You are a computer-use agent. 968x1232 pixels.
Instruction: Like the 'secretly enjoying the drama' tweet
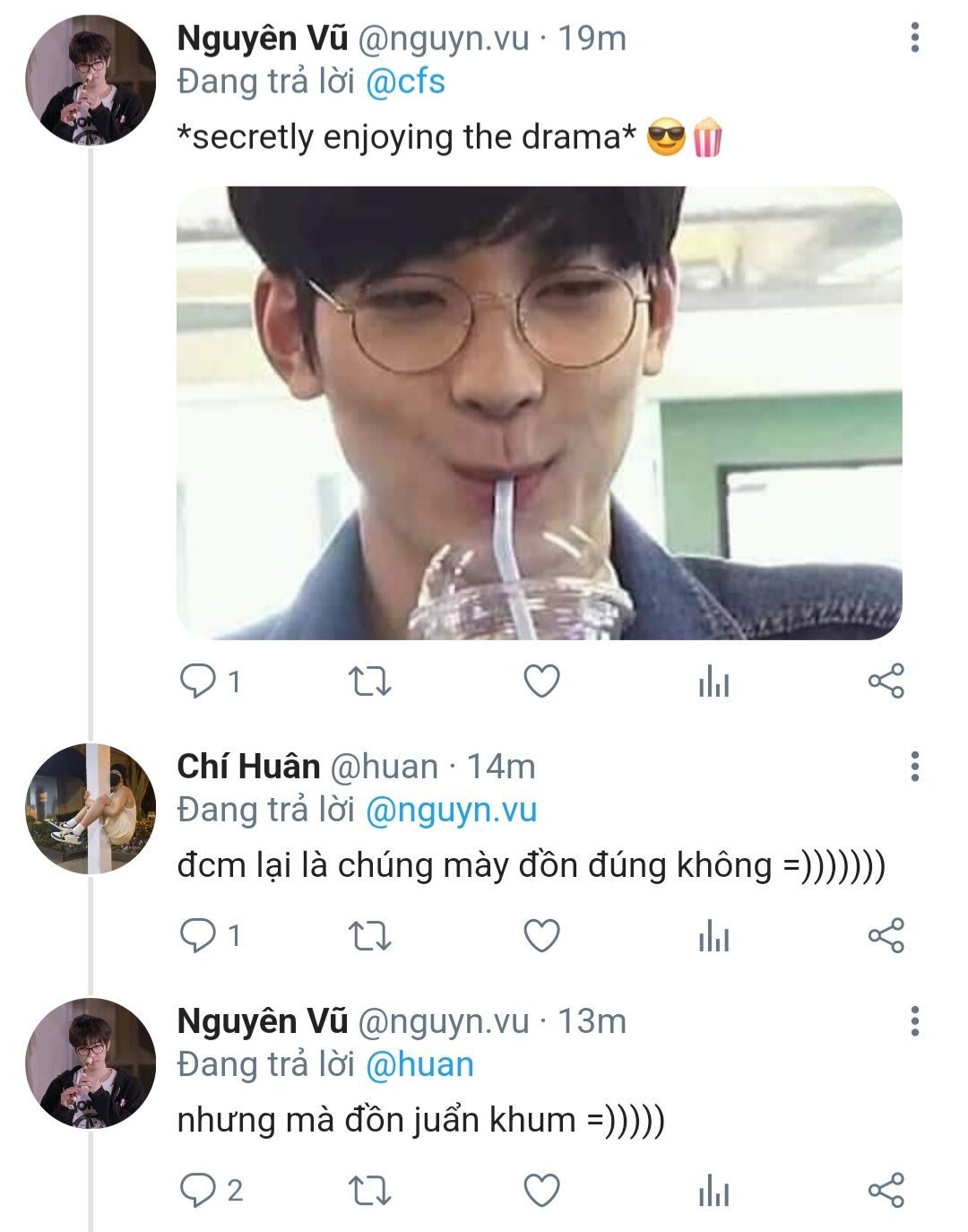click(x=541, y=681)
